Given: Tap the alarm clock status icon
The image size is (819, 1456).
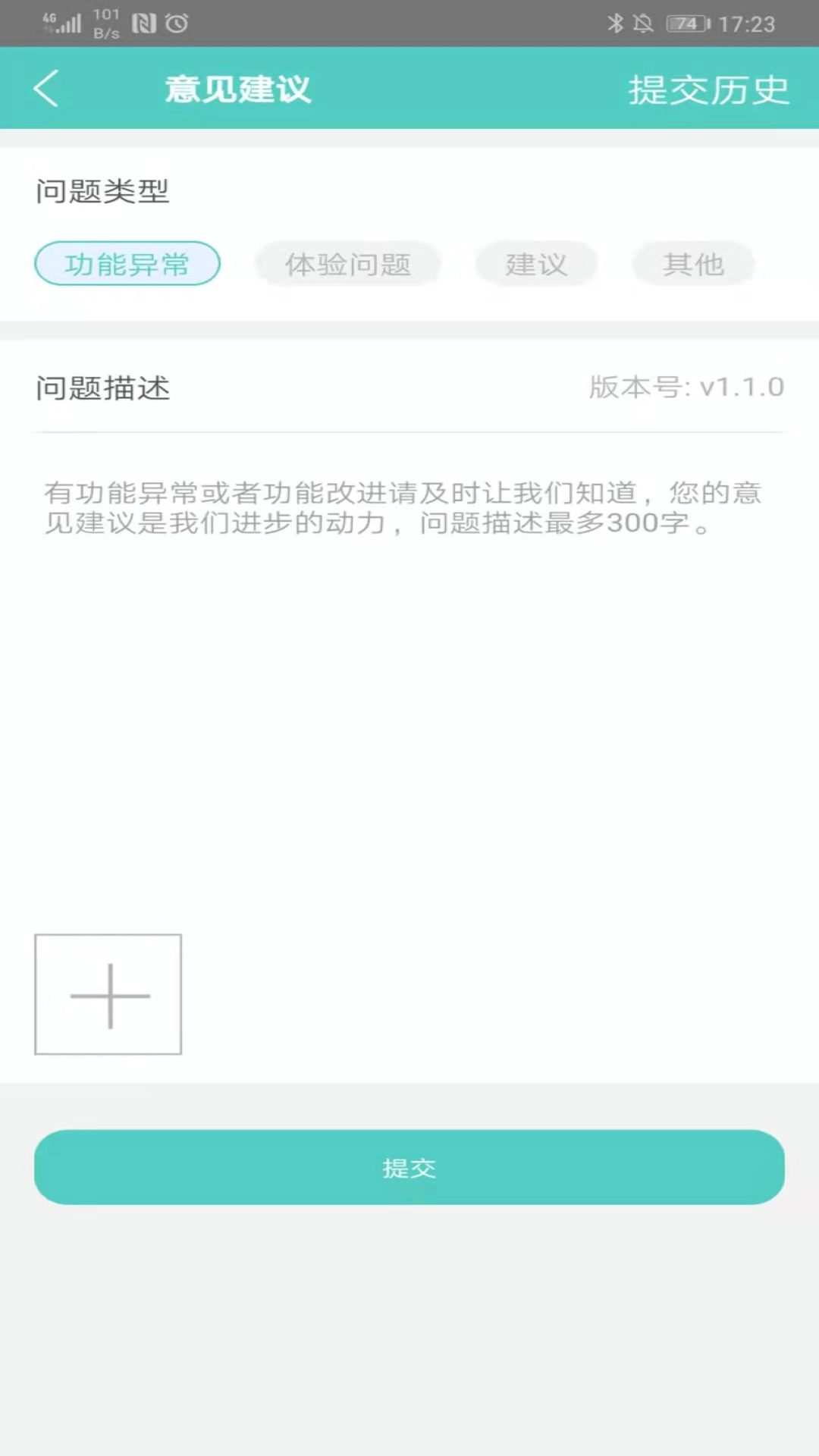Looking at the screenshot, I should point(177,24).
